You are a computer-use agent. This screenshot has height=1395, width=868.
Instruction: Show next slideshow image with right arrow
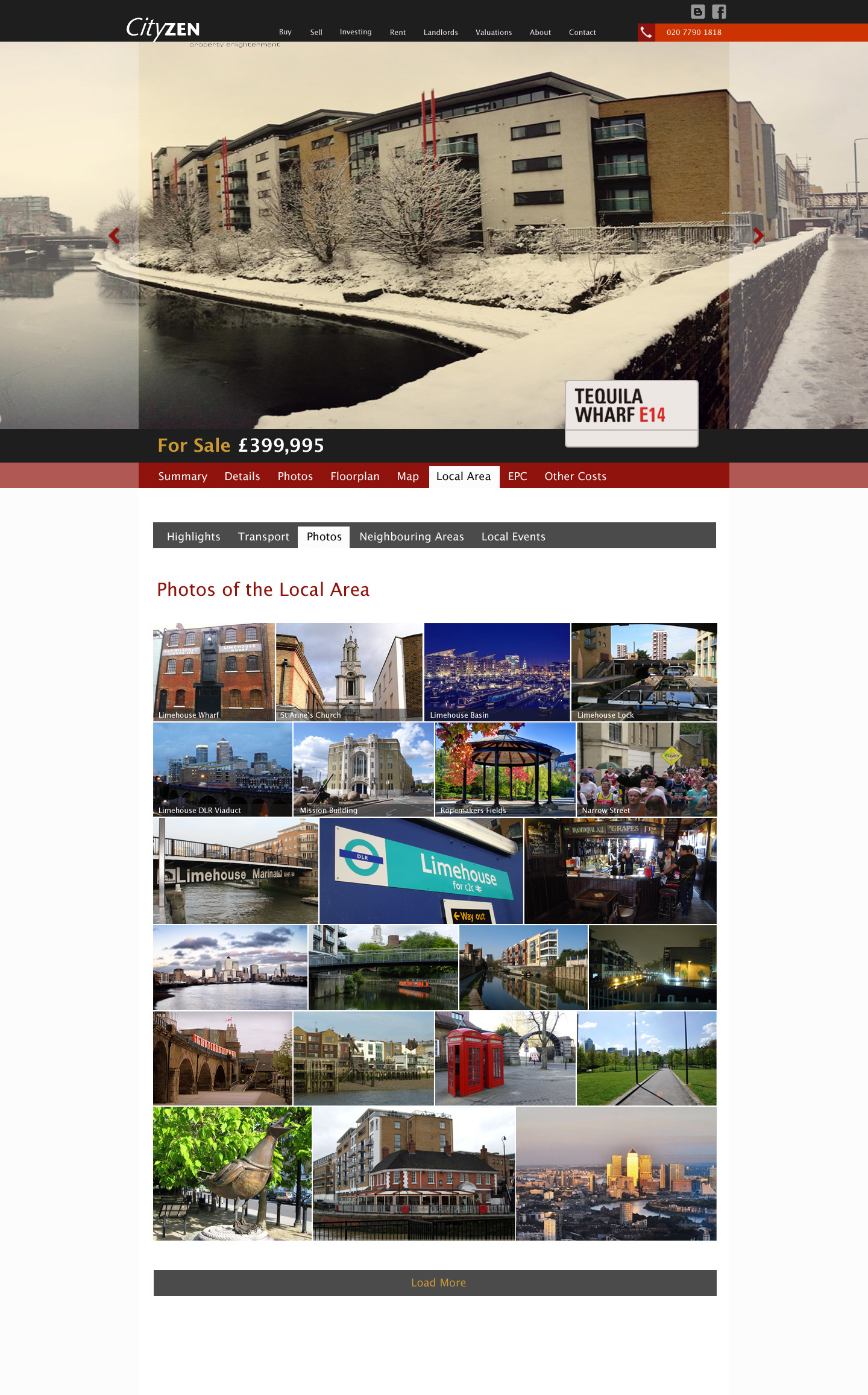click(x=758, y=236)
